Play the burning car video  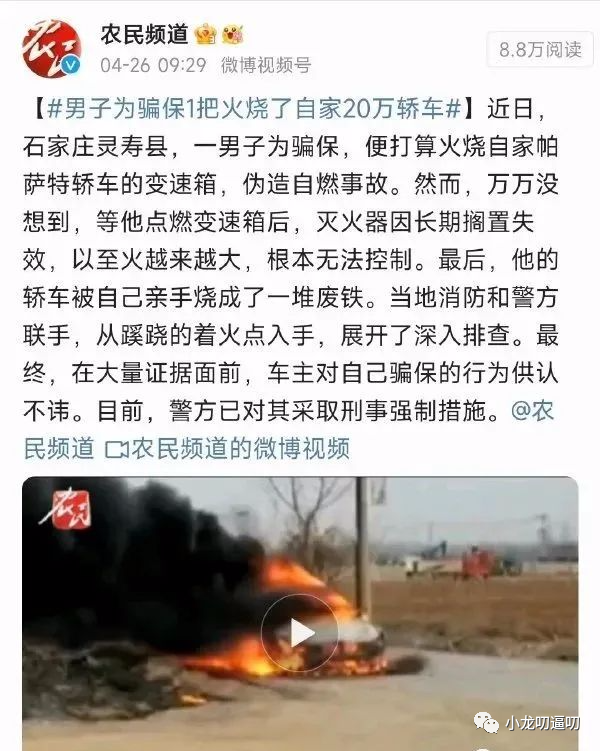pyautogui.click(x=300, y=630)
